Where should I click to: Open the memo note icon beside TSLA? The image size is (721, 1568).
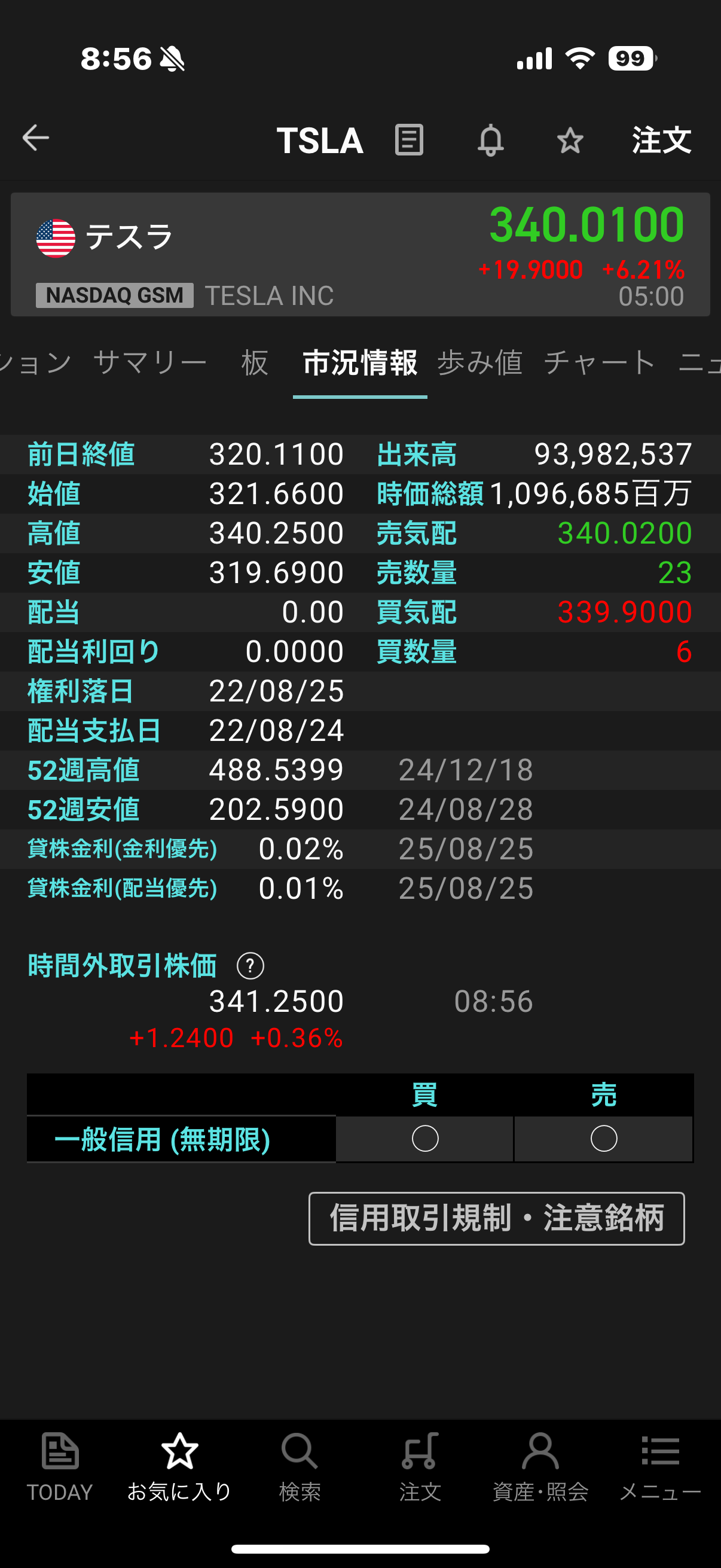[x=409, y=140]
